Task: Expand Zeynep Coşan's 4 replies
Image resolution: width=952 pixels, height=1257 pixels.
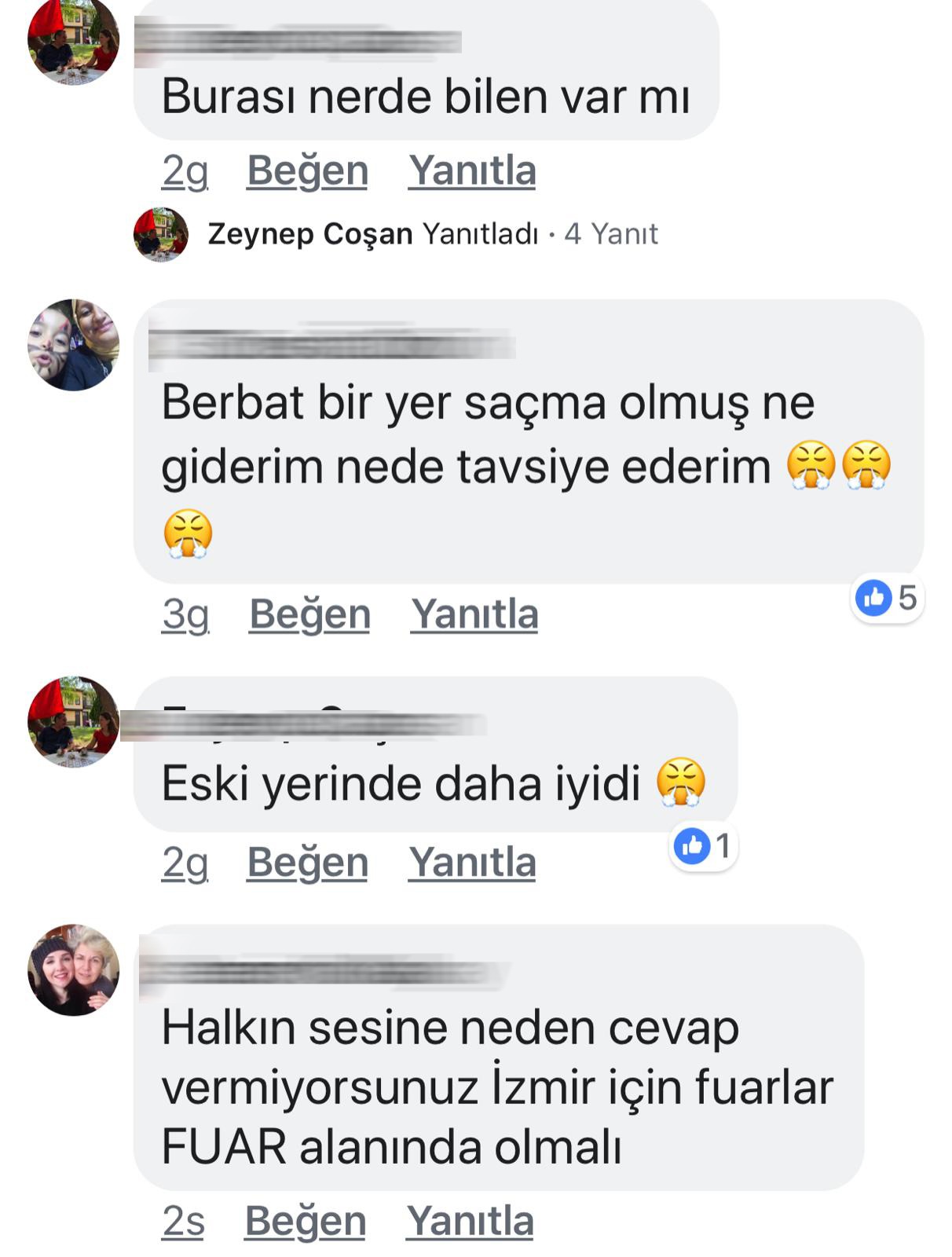Action: 432,234
